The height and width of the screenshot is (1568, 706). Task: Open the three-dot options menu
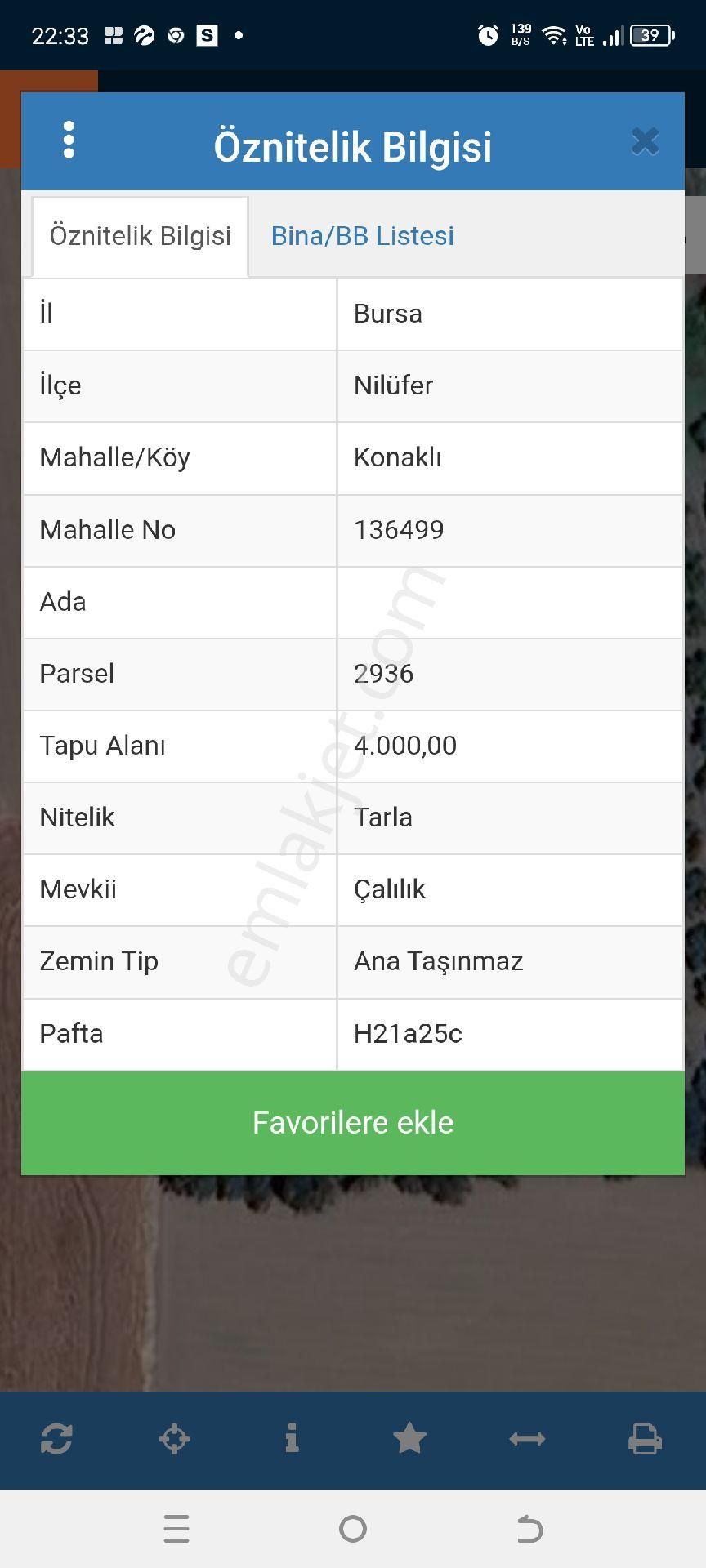69,140
